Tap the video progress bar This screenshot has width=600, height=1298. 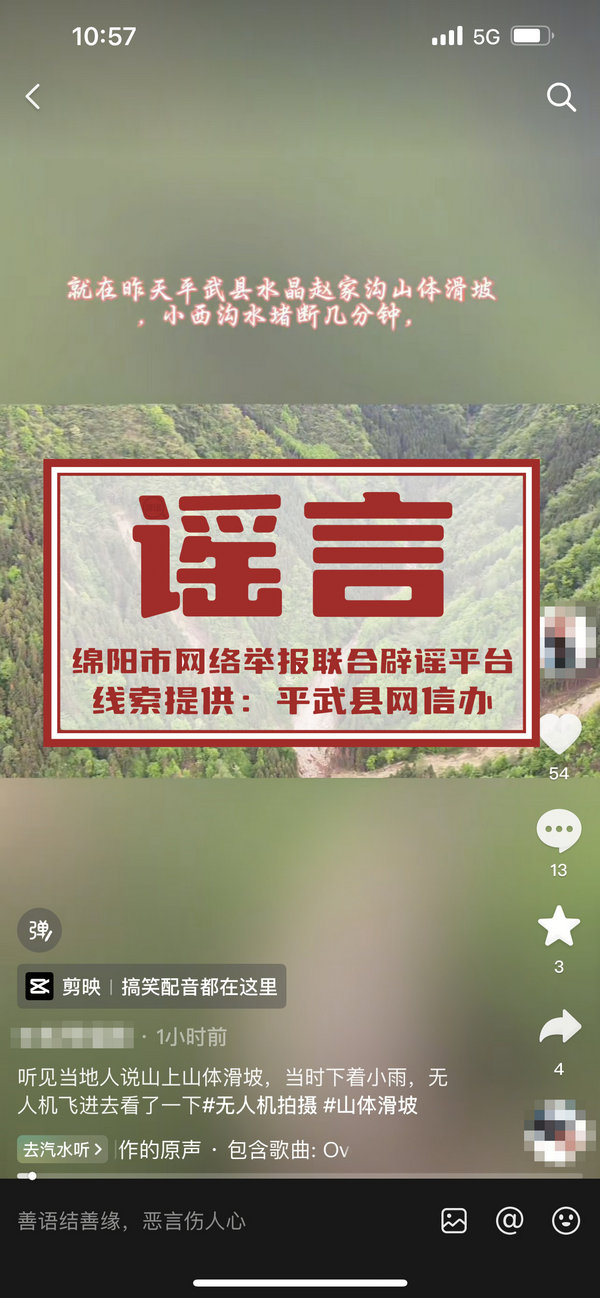[300, 1176]
